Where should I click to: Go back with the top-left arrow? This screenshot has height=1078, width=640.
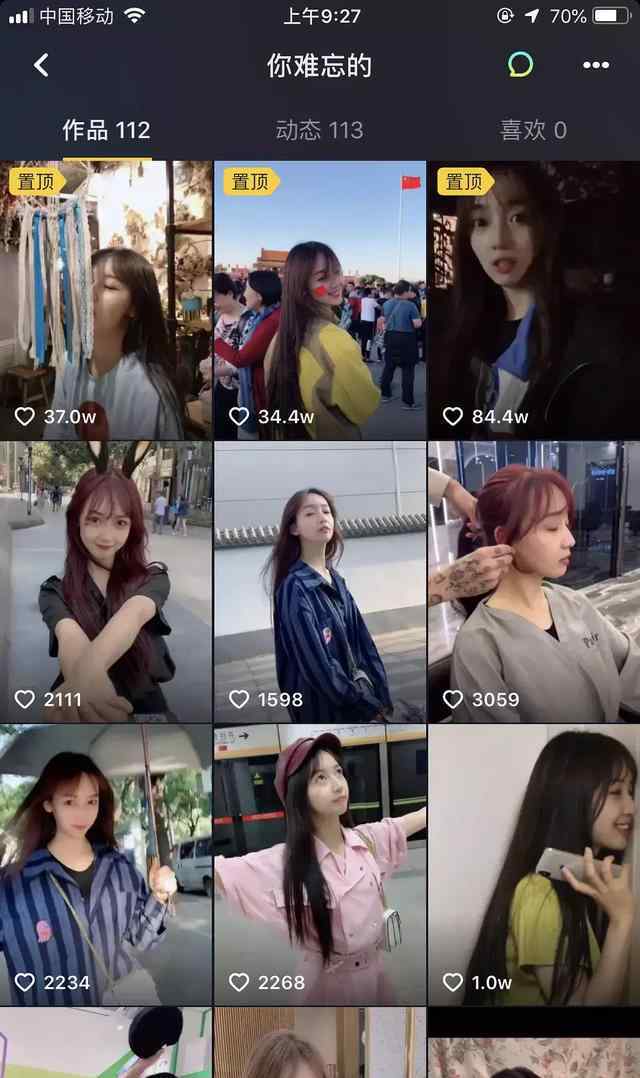click(41, 66)
